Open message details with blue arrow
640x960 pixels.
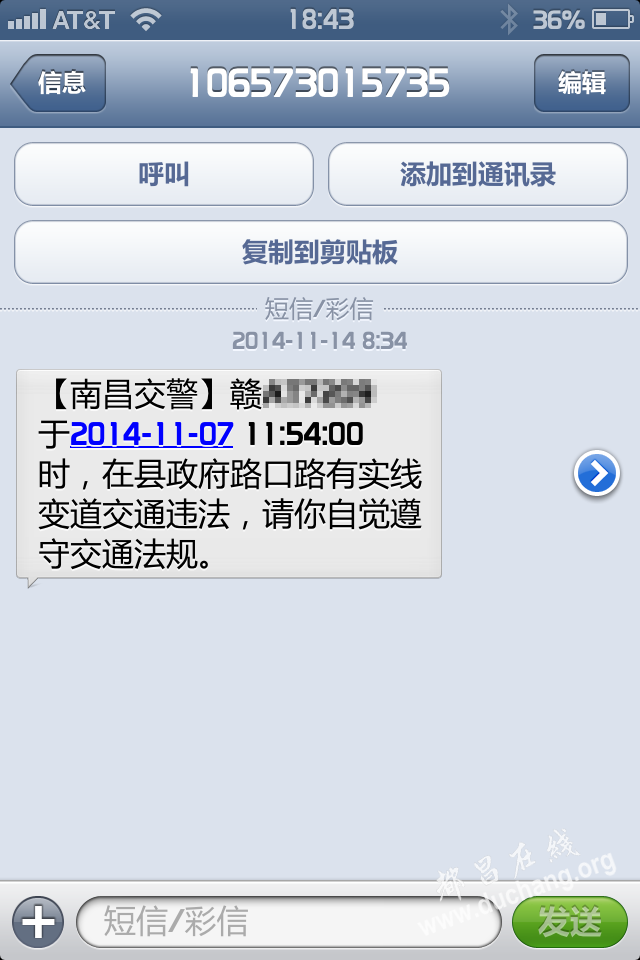596,474
